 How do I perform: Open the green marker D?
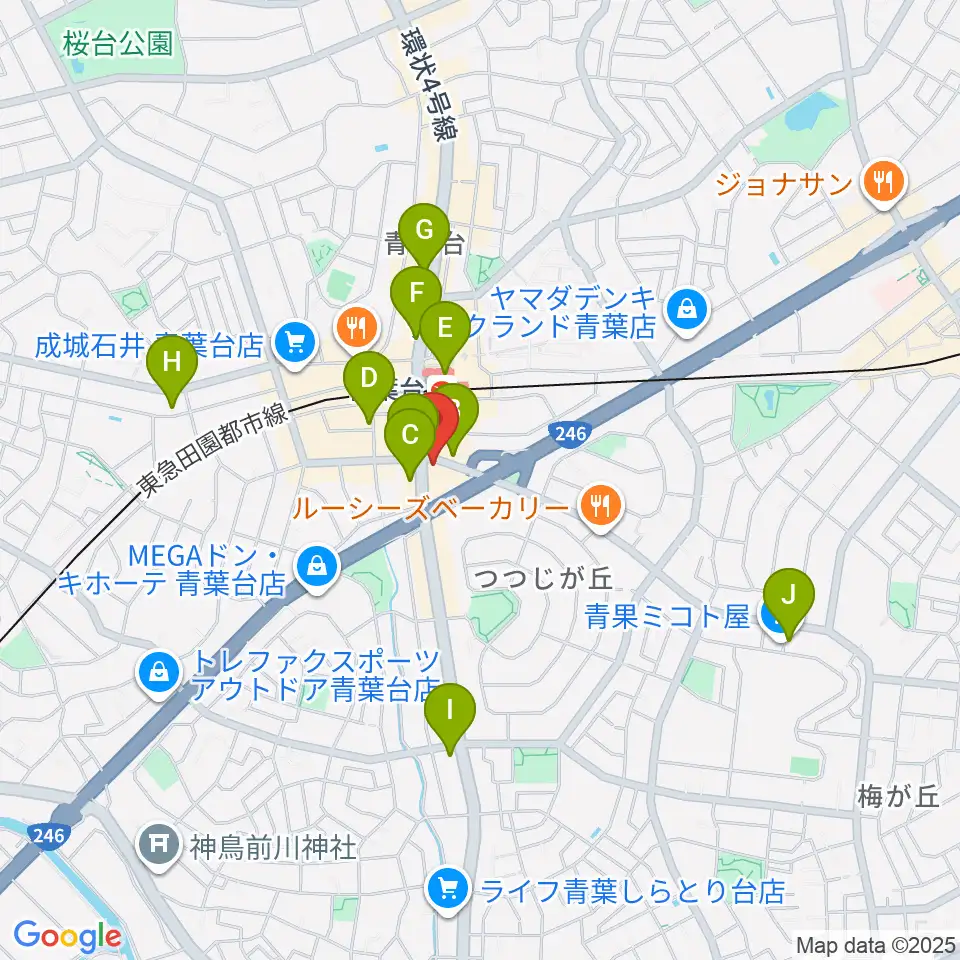pyautogui.click(x=369, y=380)
